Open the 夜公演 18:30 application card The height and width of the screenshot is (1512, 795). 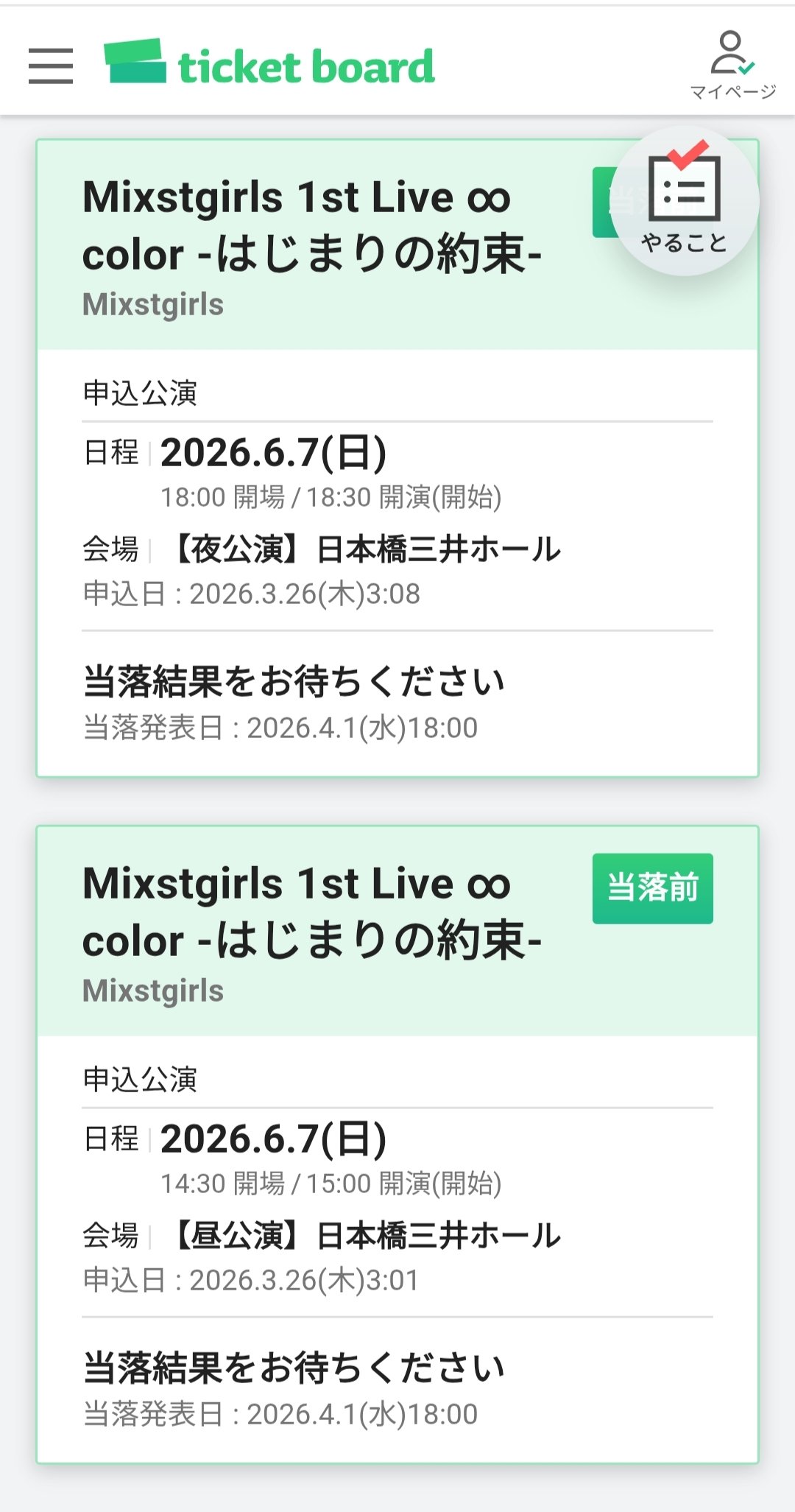(397, 516)
